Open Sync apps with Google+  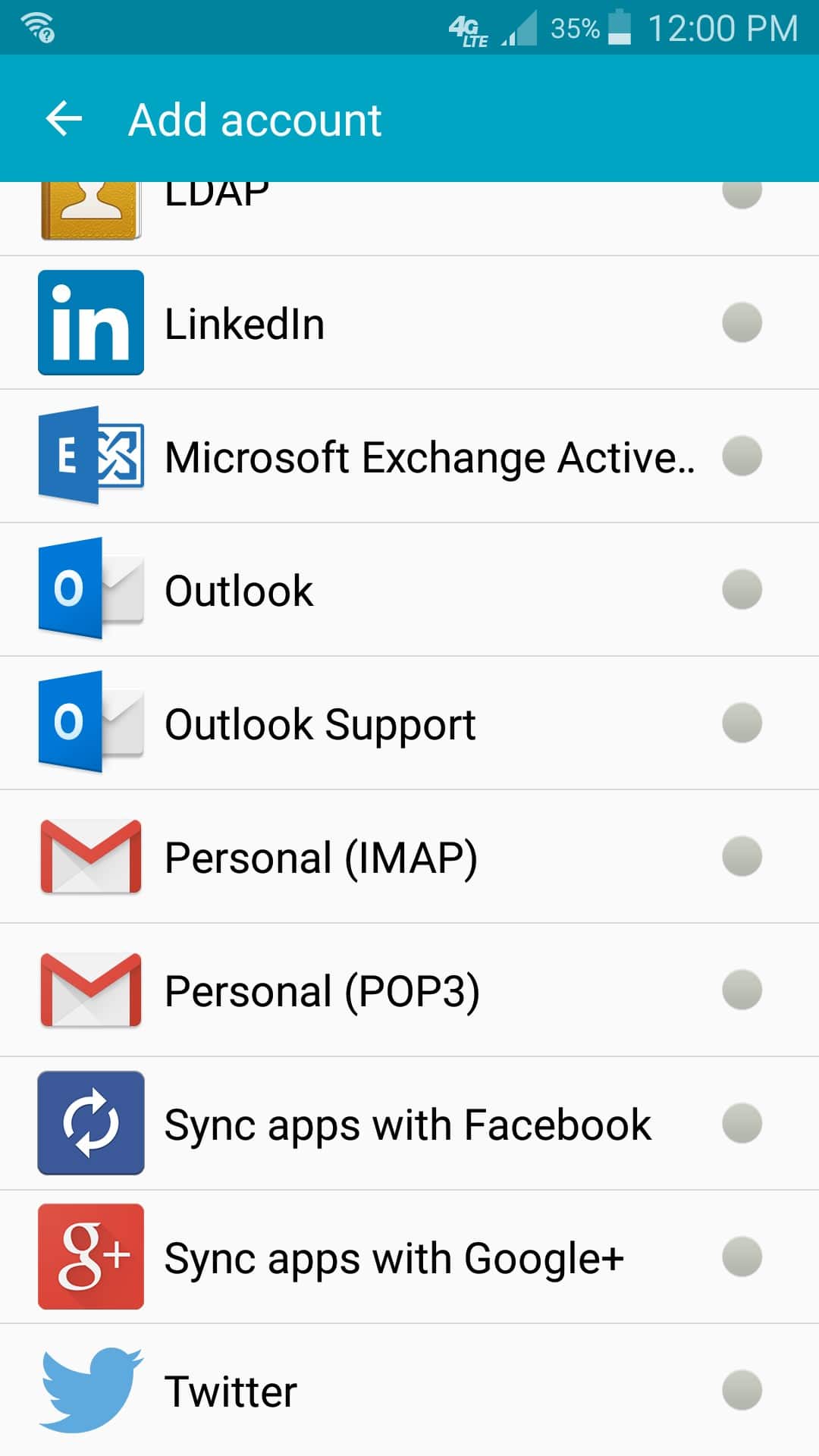pos(409,1257)
